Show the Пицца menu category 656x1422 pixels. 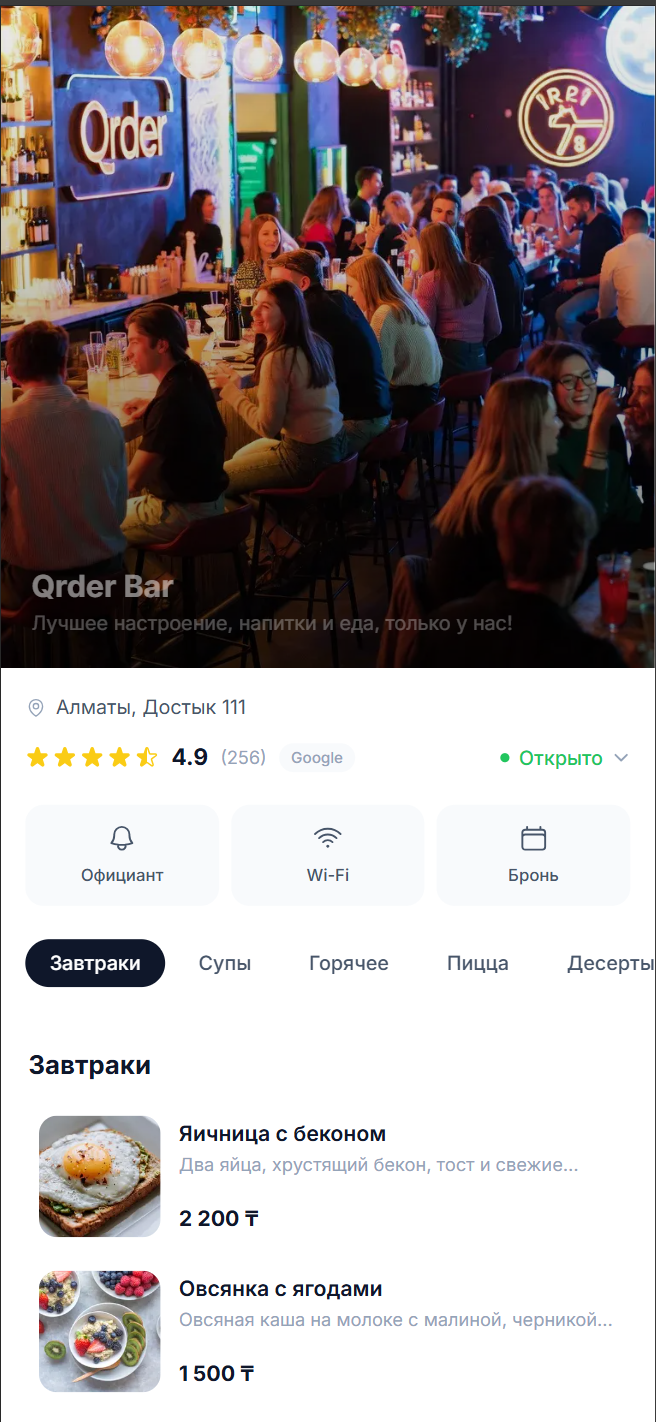(478, 964)
